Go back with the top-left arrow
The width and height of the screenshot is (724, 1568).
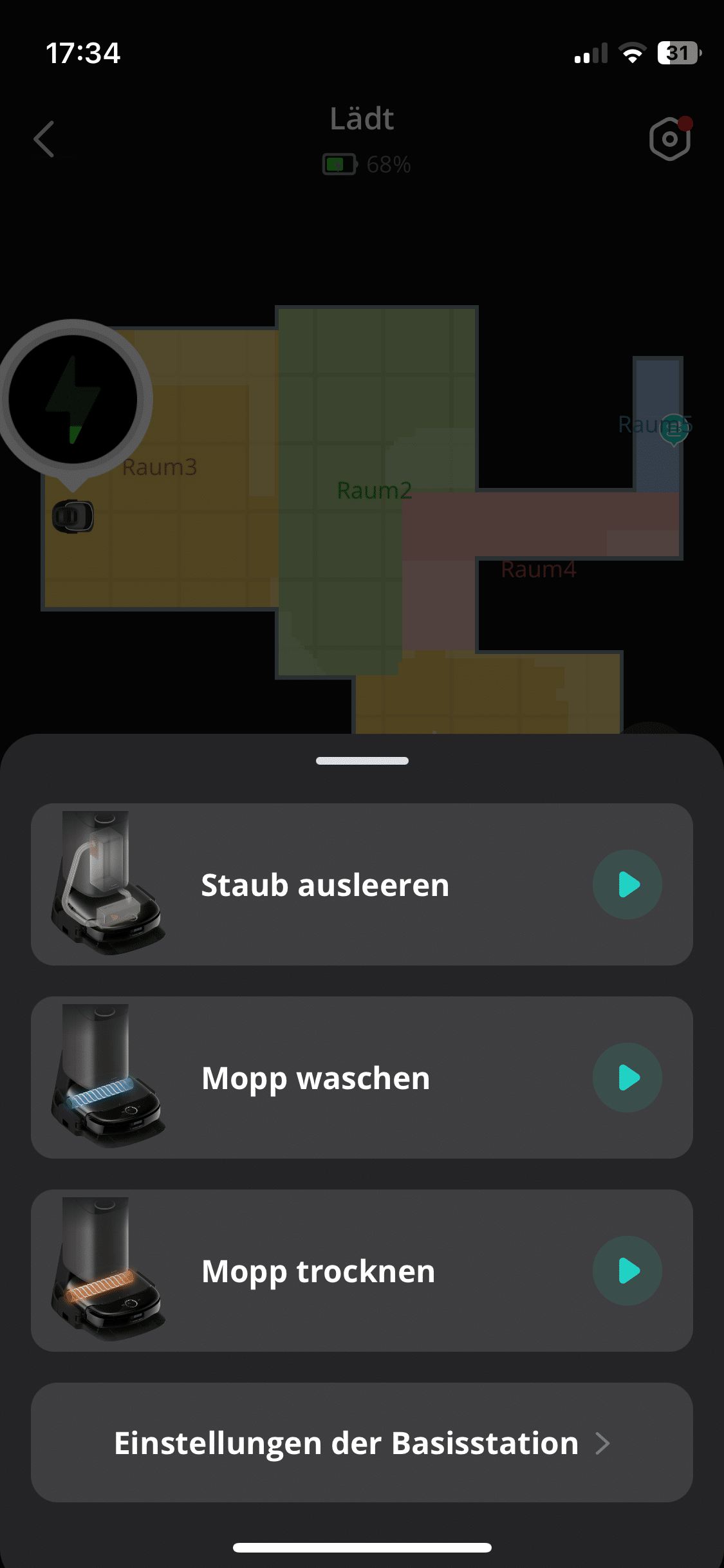coord(44,139)
